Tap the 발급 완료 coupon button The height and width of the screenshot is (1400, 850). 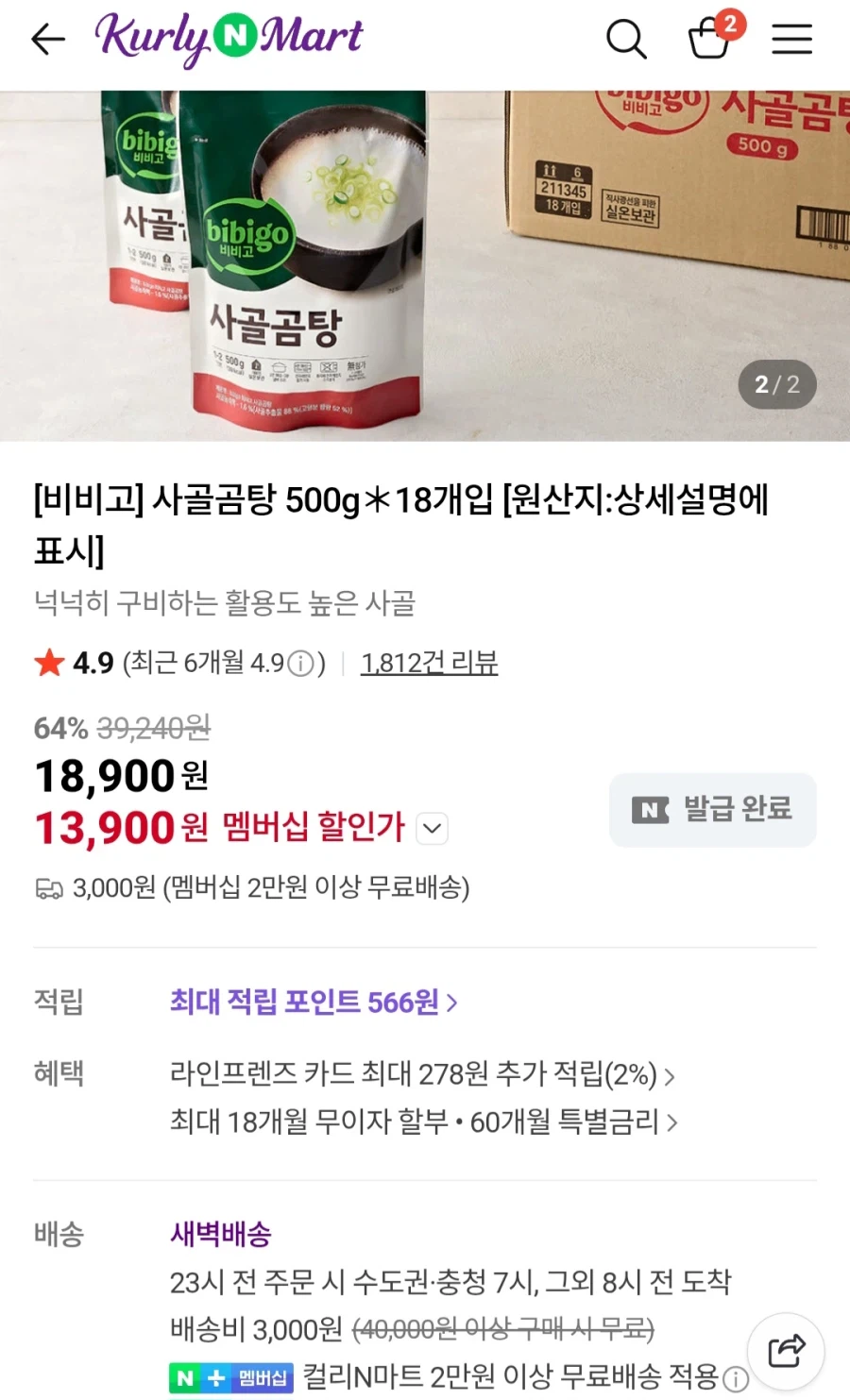pos(712,810)
